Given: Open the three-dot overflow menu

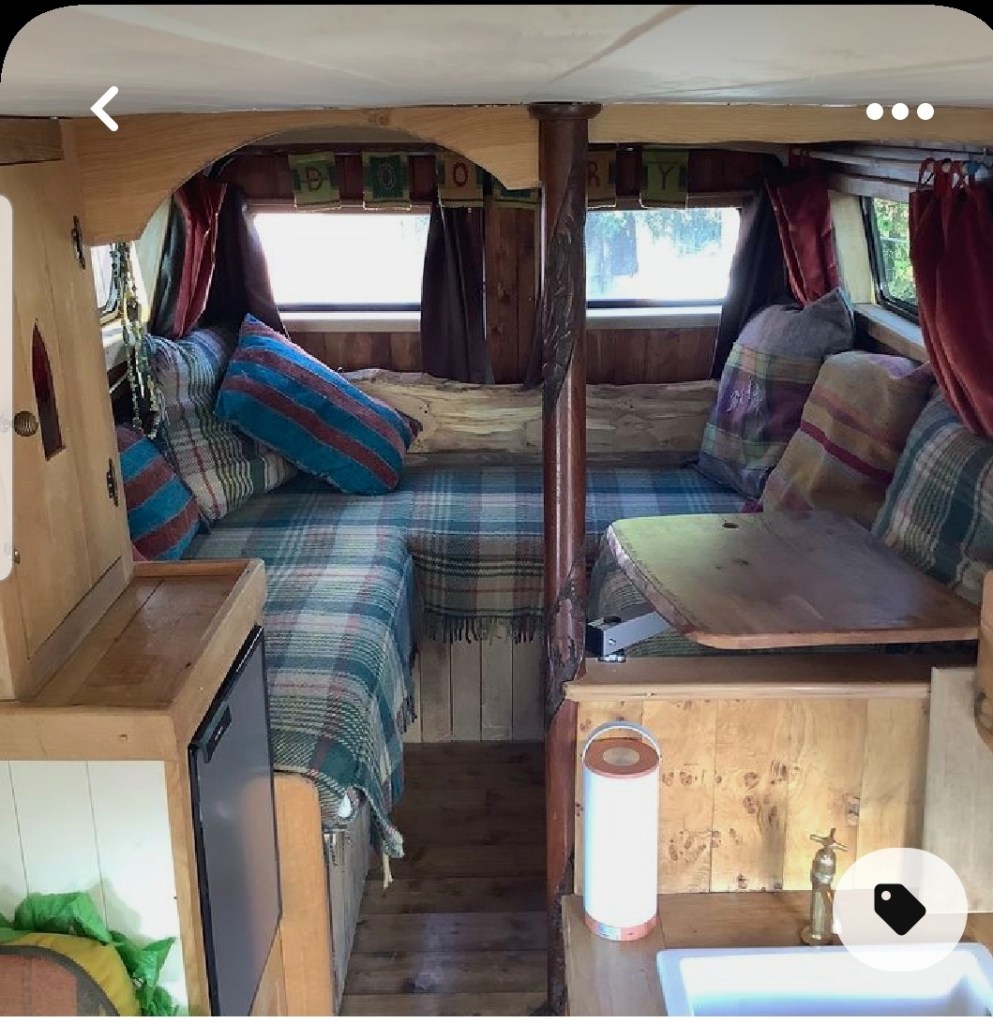Looking at the screenshot, I should pos(899,111).
